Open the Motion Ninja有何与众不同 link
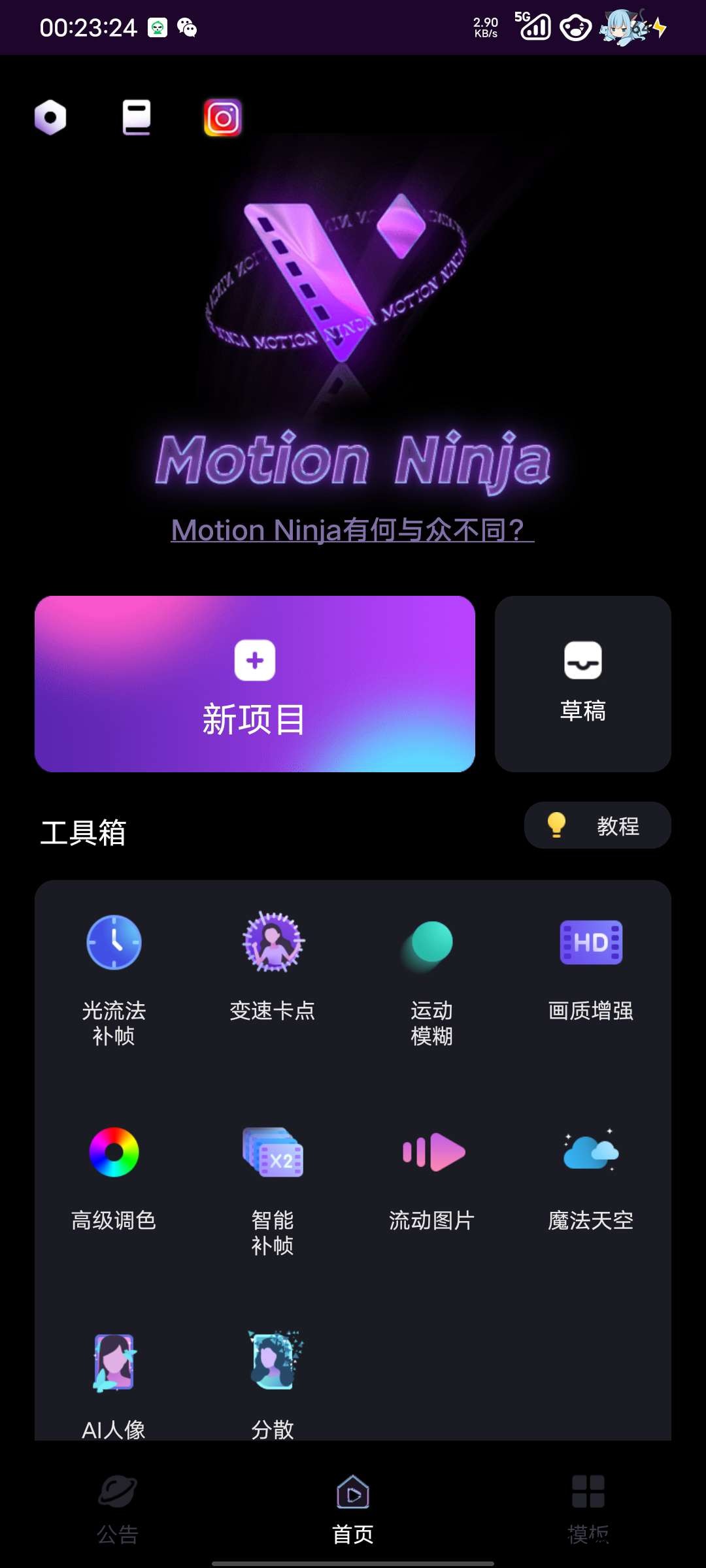 352,530
